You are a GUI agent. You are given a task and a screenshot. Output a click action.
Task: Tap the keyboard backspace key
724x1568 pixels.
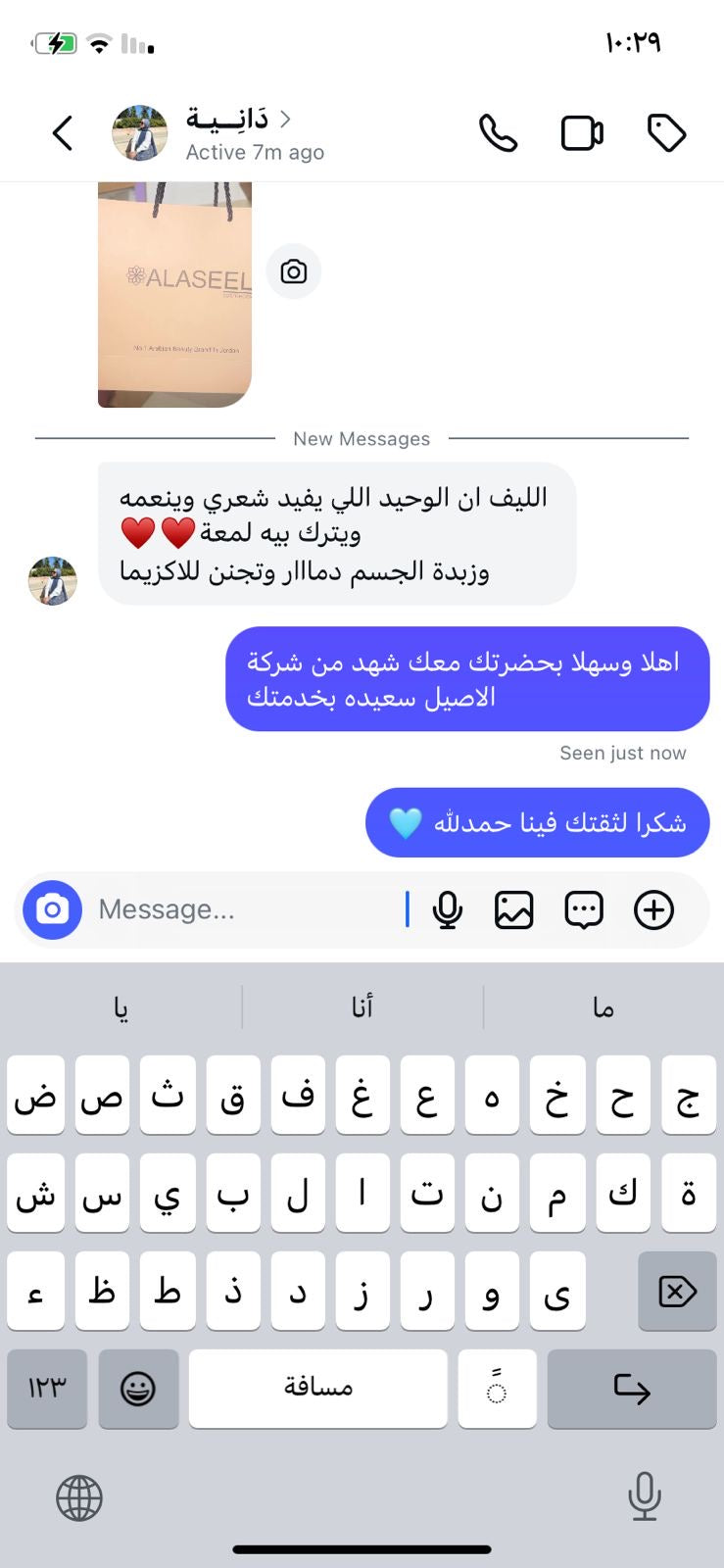pos(677,1292)
